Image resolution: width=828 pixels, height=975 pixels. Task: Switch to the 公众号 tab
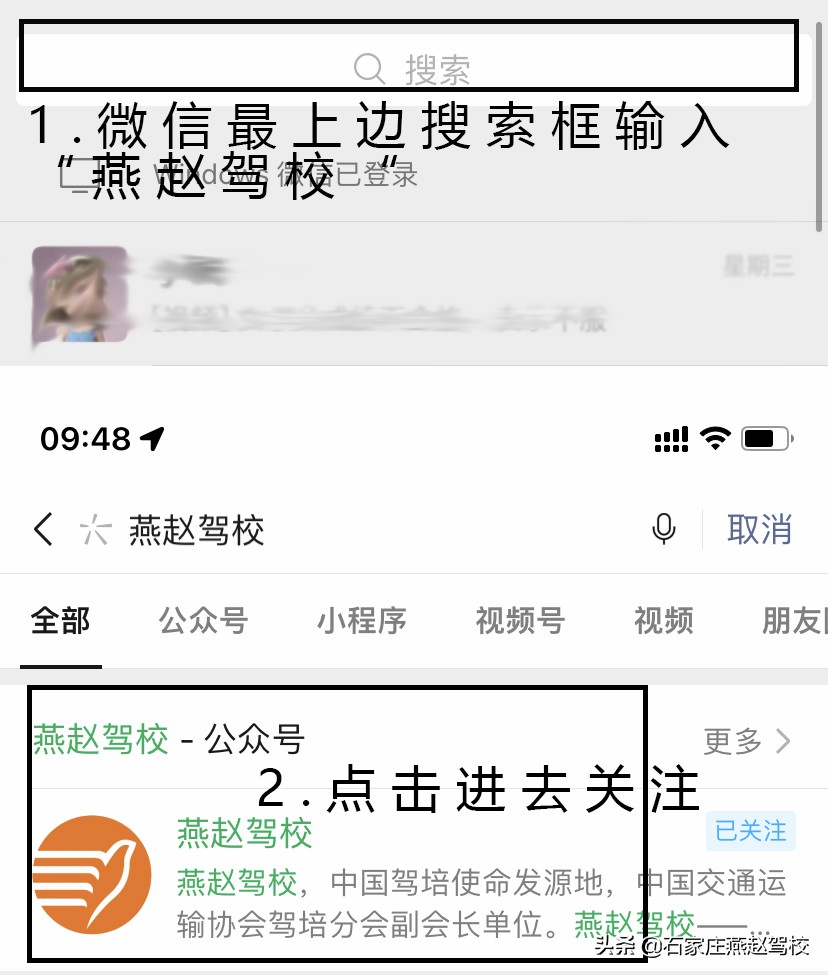[x=201, y=621]
